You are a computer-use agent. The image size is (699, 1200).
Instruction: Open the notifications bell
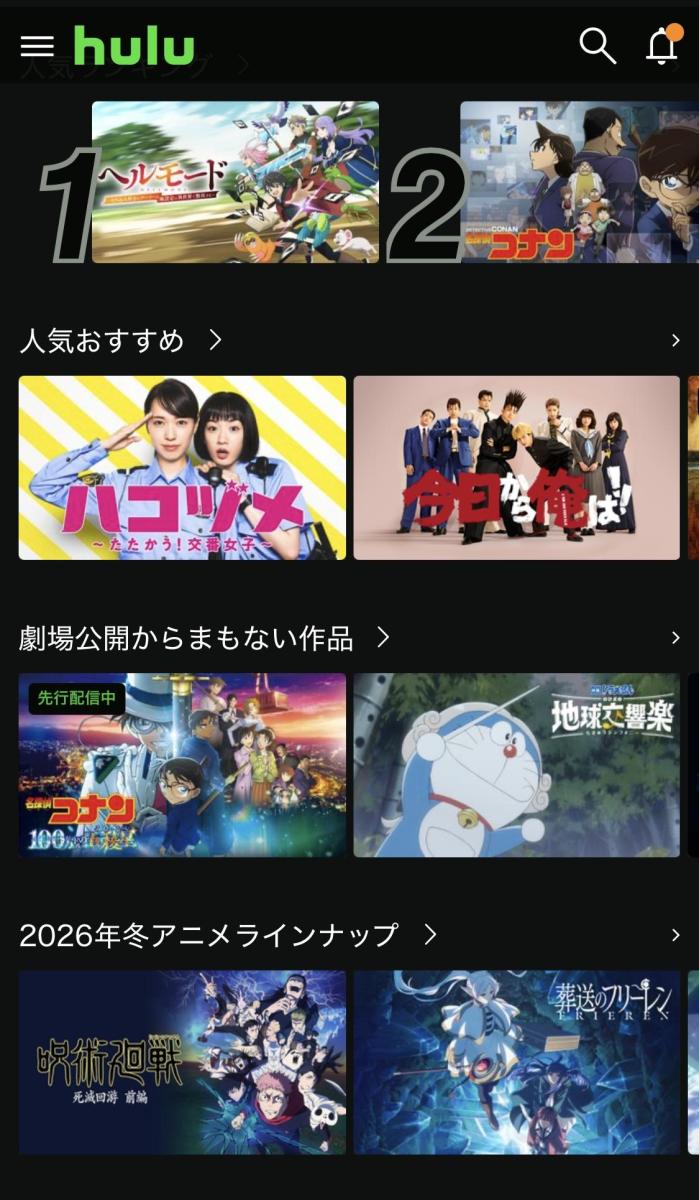pyautogui.click(x=661, y=46)
